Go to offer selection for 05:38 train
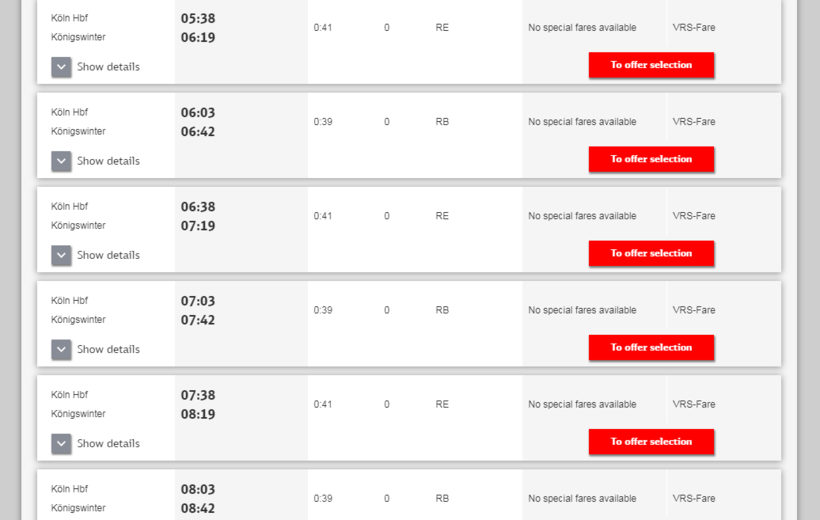Viewport: 820px width, 520px height. pyautogui.click(x=651, y=65)
